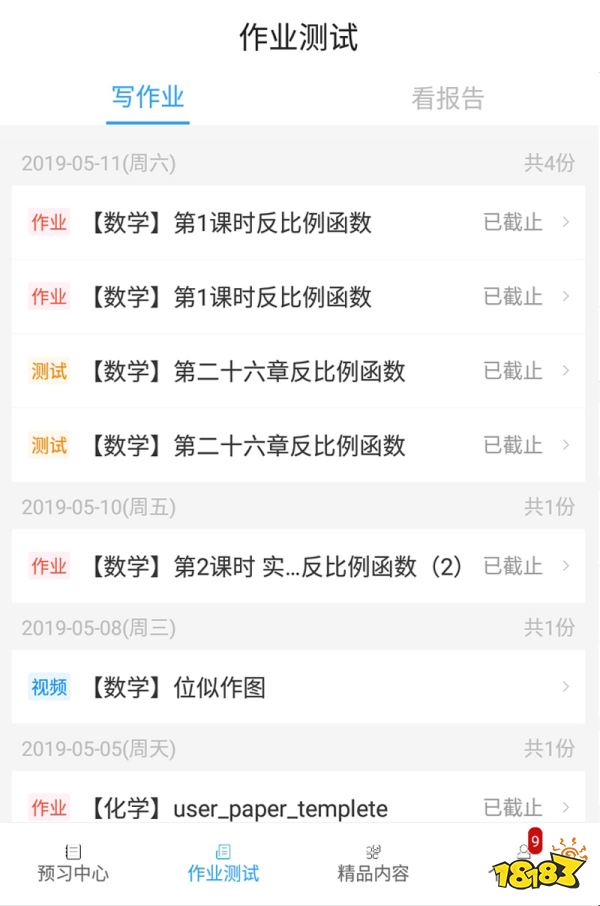The image size is (600, 906).
Task: Open the 位似作图 video lesson
Action: tap(298, 687)
